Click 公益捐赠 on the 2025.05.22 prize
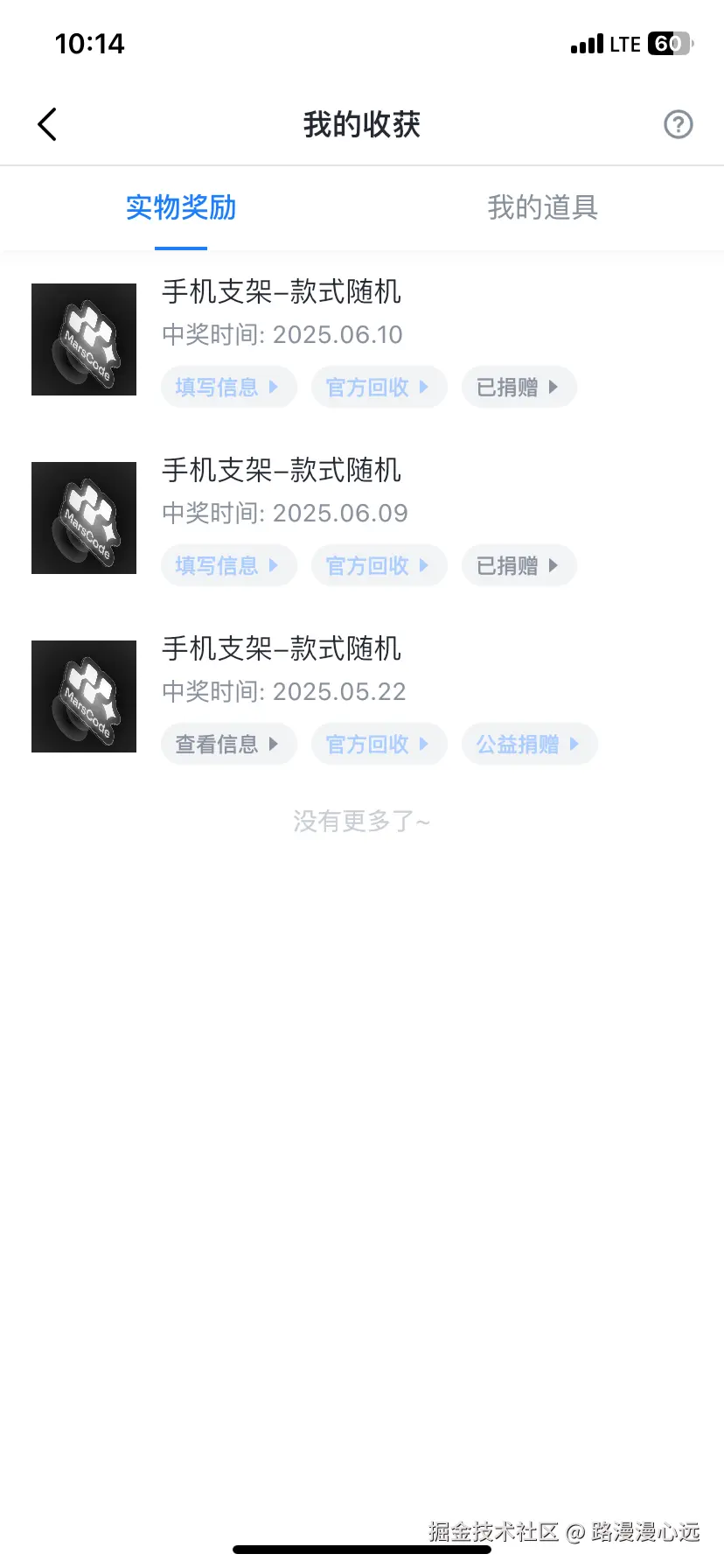 pyautogui.click(x=529, y=744)
